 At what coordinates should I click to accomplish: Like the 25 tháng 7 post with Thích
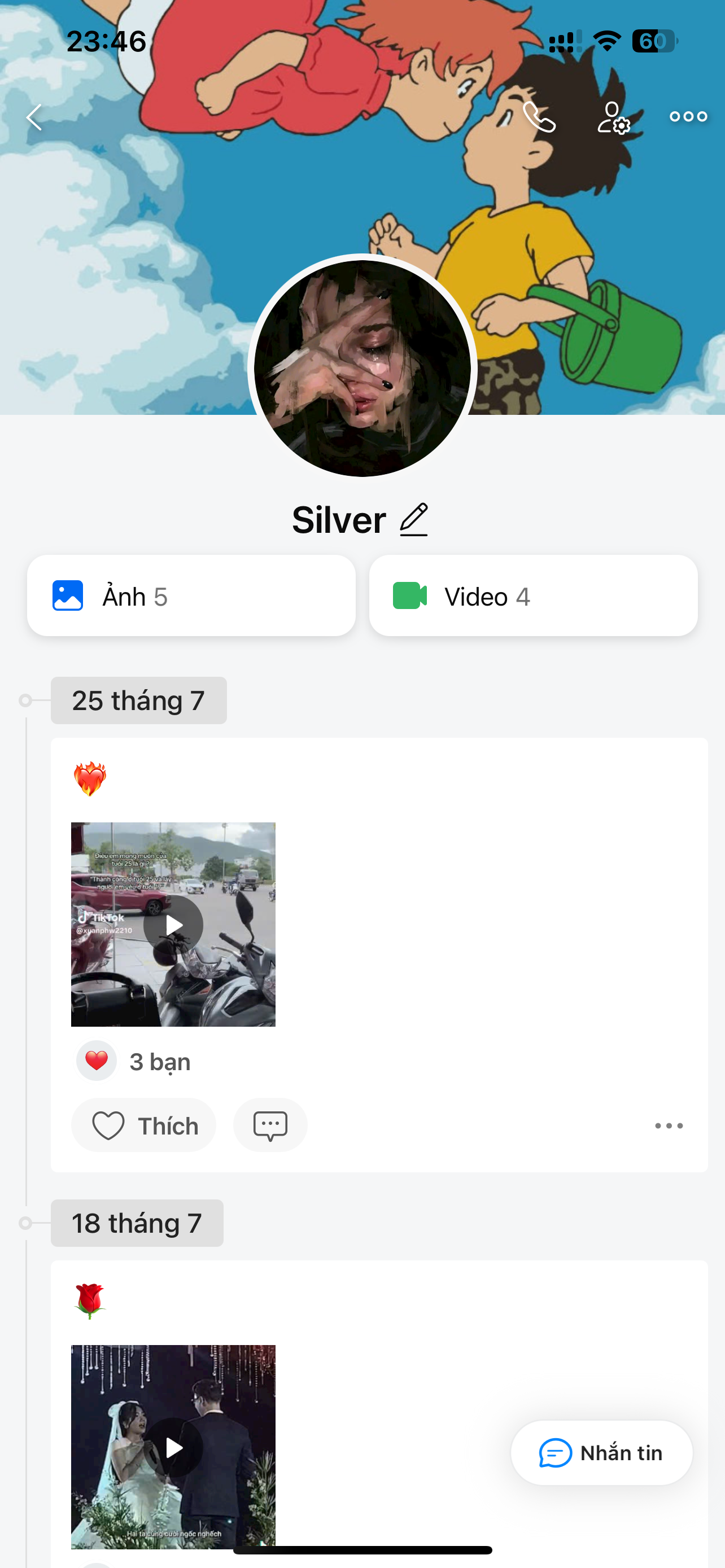point(145,1125)
